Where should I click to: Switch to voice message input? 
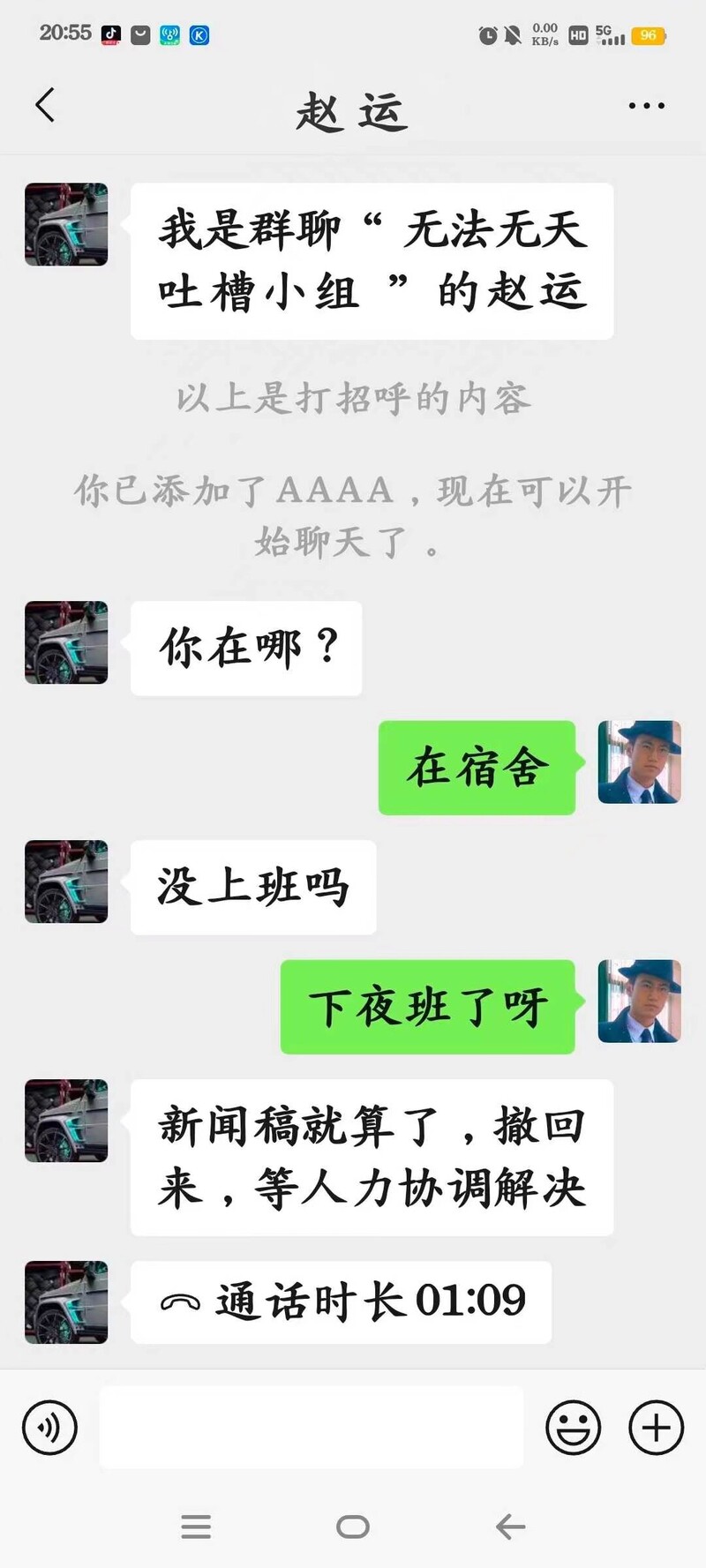click(49, 1427)
